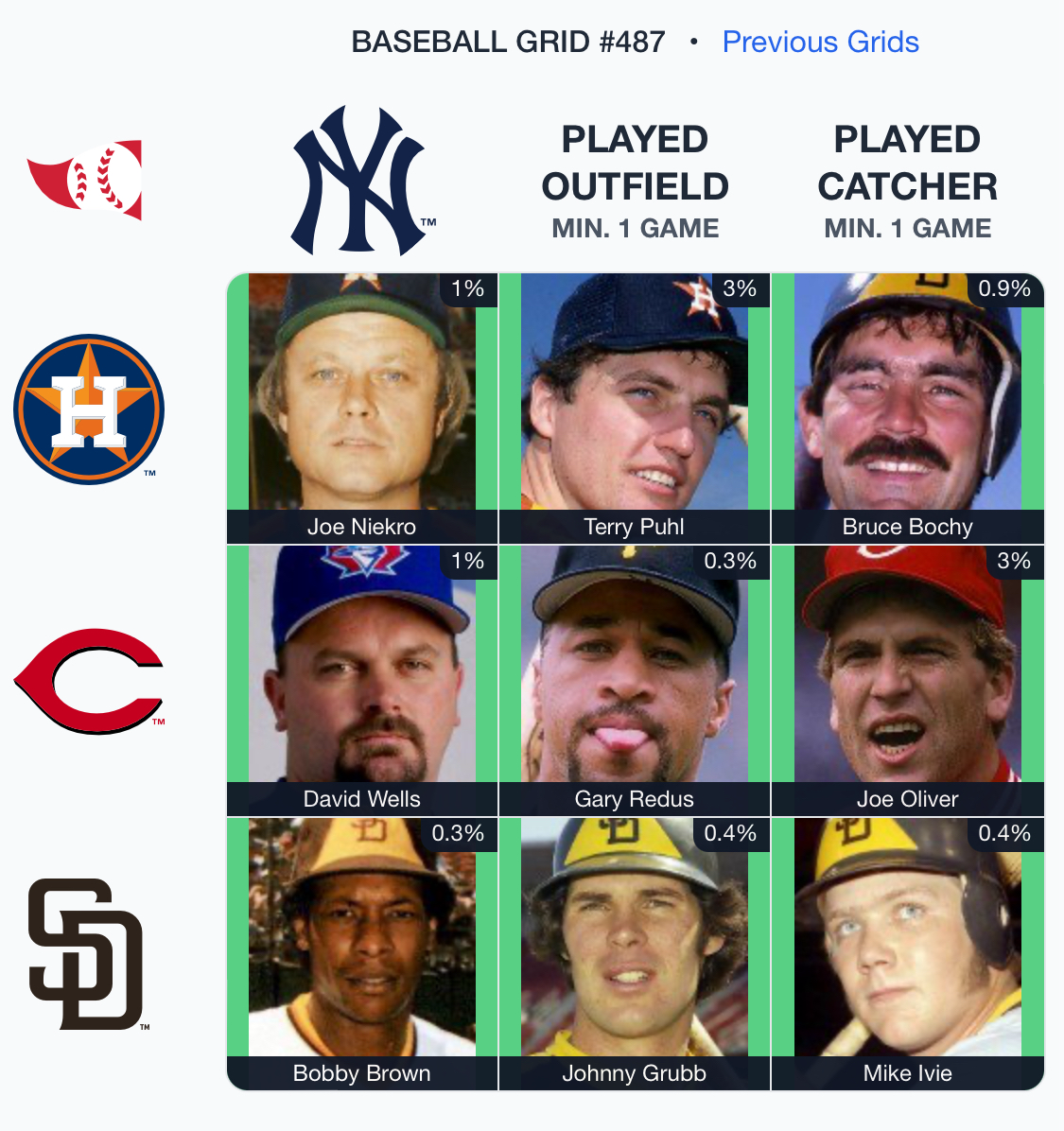Select the Mike Ivie cell

(907, 953)
